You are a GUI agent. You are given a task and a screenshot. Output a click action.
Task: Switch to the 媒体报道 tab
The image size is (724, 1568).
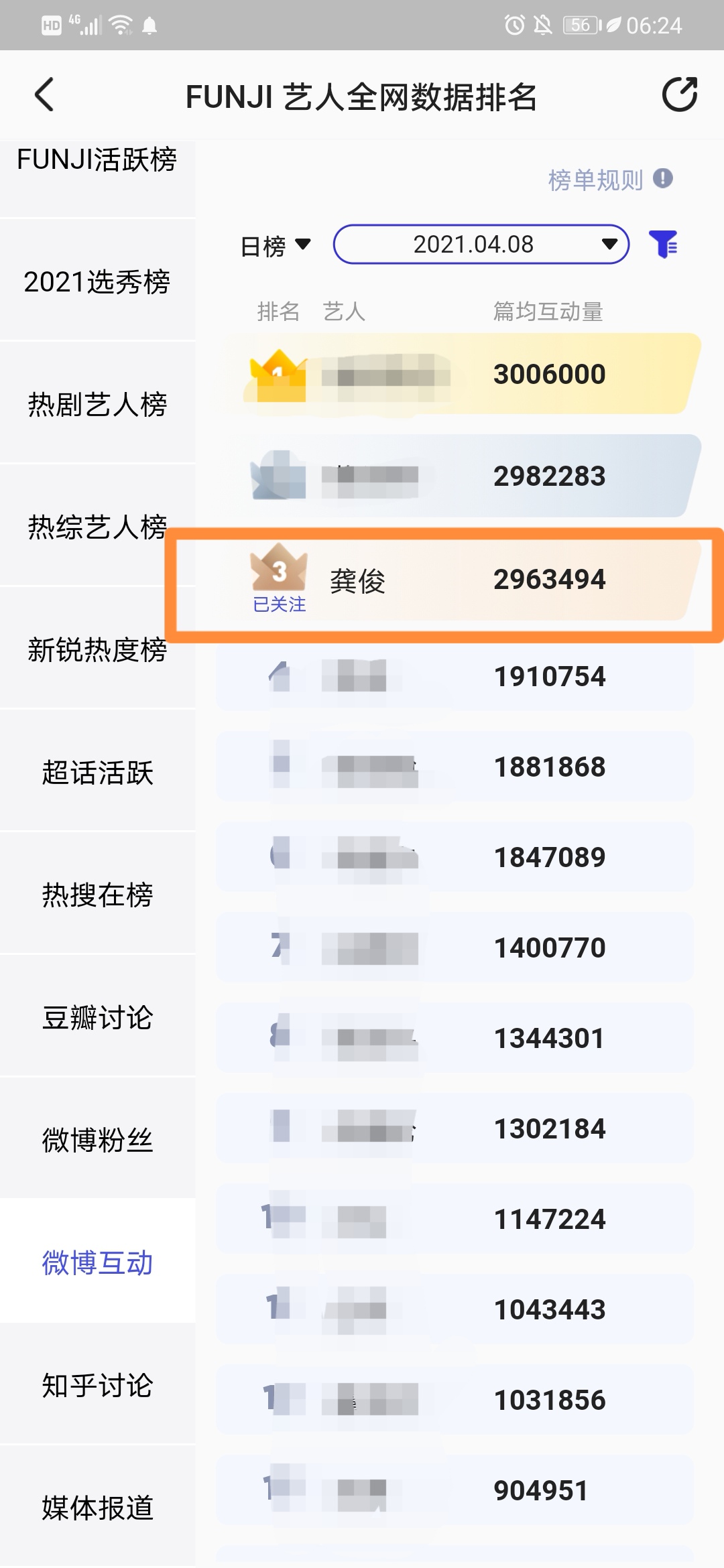(x=97, y=1508)
